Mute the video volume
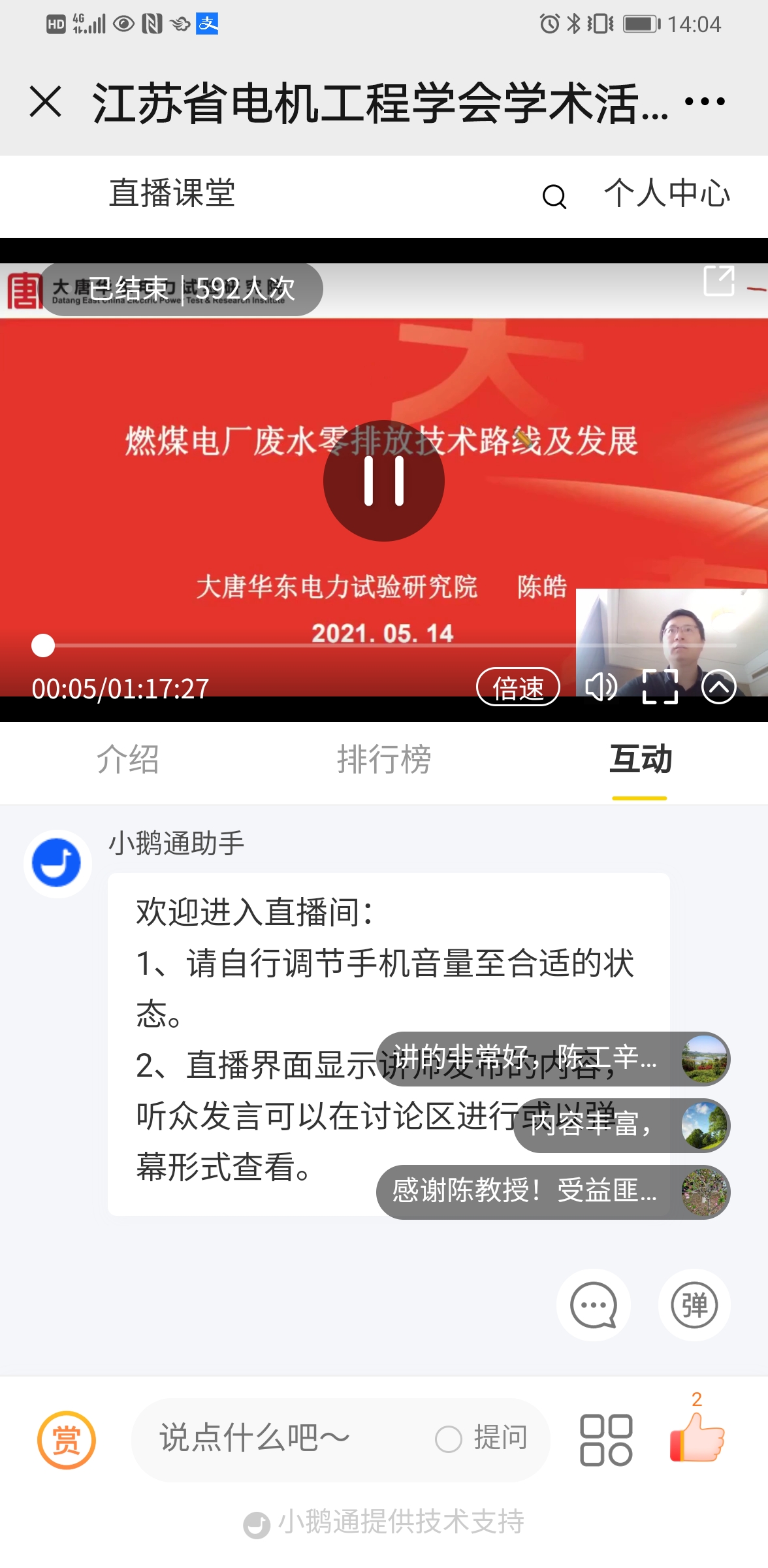The image size is (768, 1568). coord(601,687)
